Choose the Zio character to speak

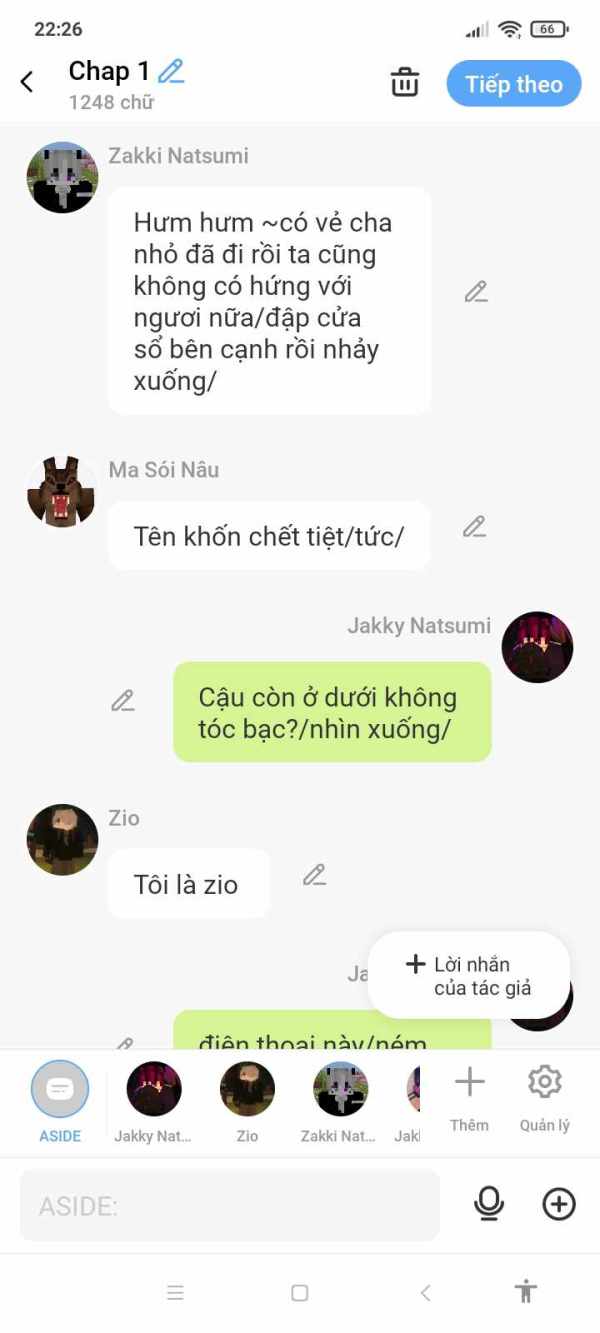click(x=247, y=1102)
